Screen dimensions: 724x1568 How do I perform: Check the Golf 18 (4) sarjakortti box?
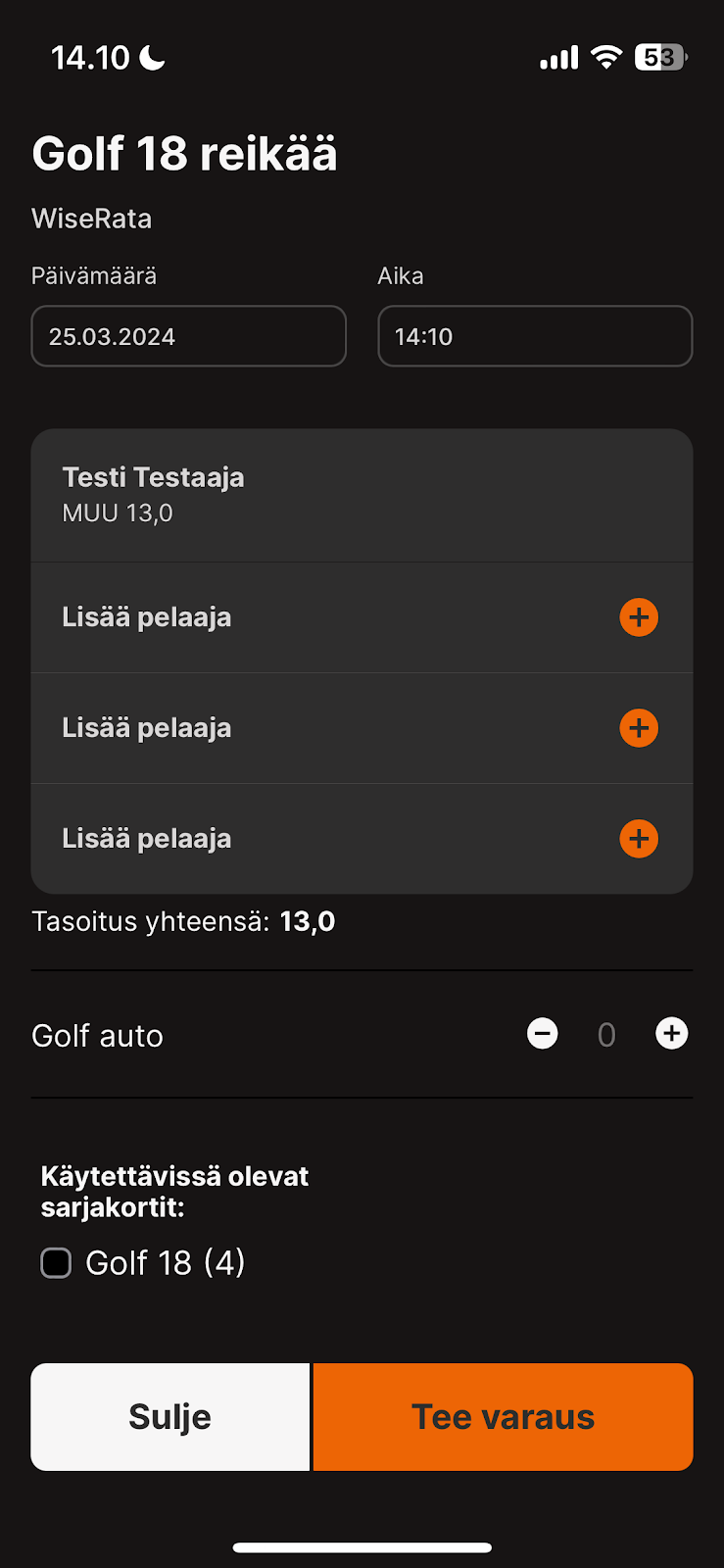(x=56, y=1263)
